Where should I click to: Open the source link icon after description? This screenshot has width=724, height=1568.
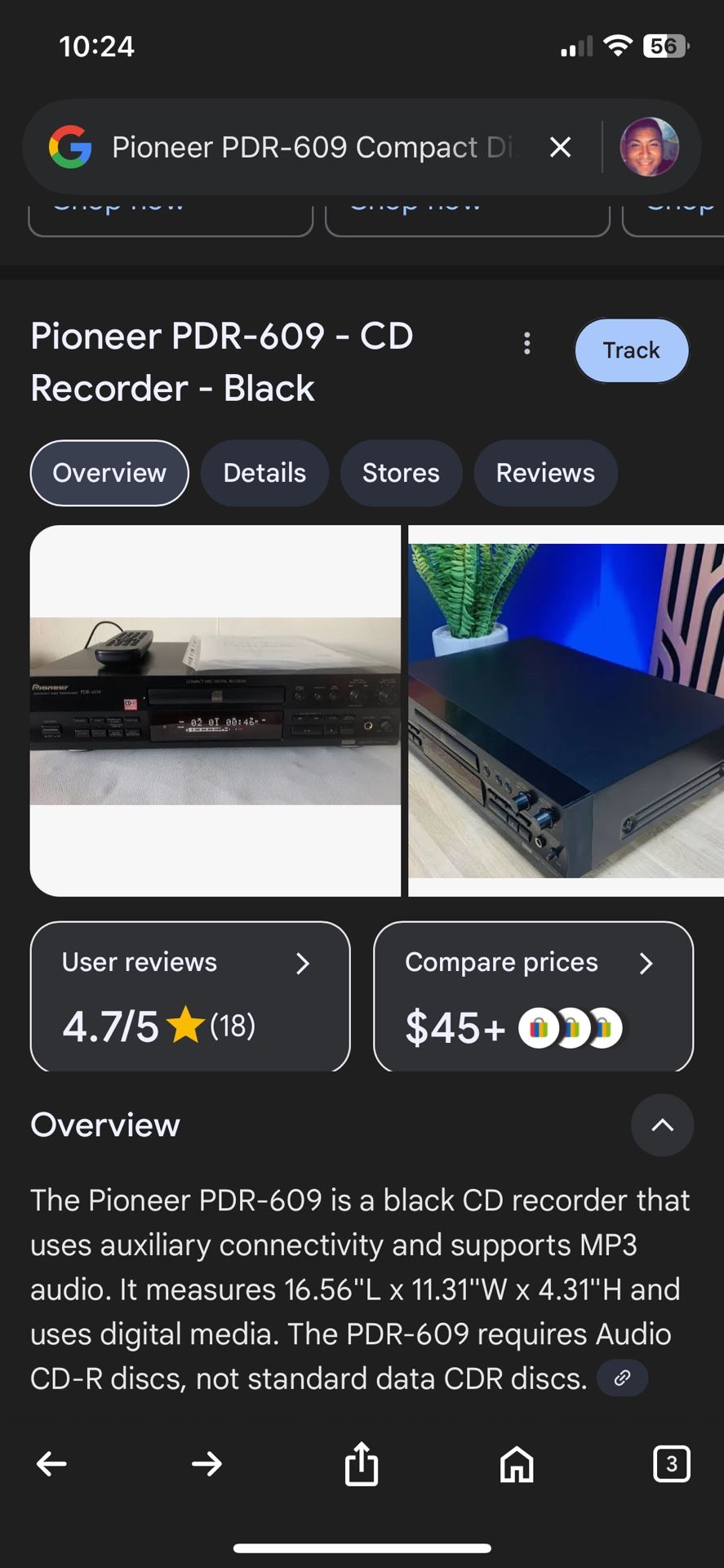coord(622,1379)
